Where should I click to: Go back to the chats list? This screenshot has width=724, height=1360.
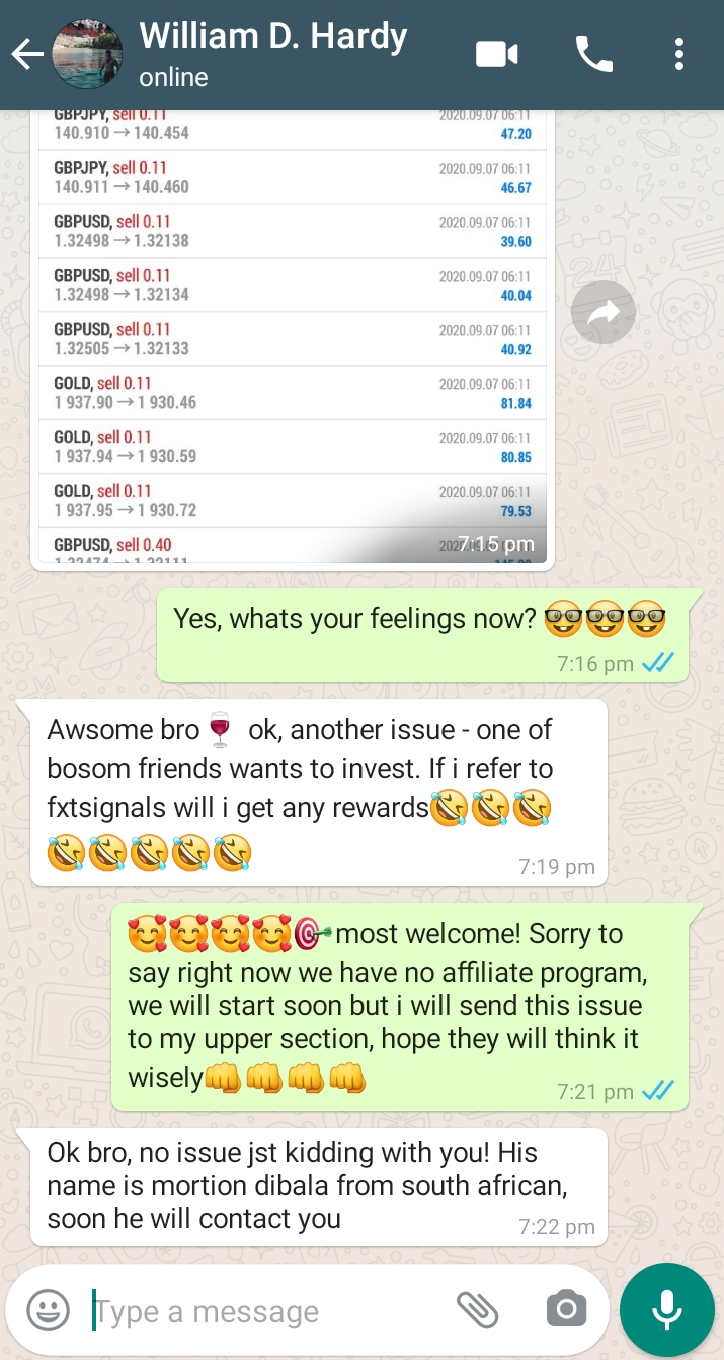click(x=27, y=54)
